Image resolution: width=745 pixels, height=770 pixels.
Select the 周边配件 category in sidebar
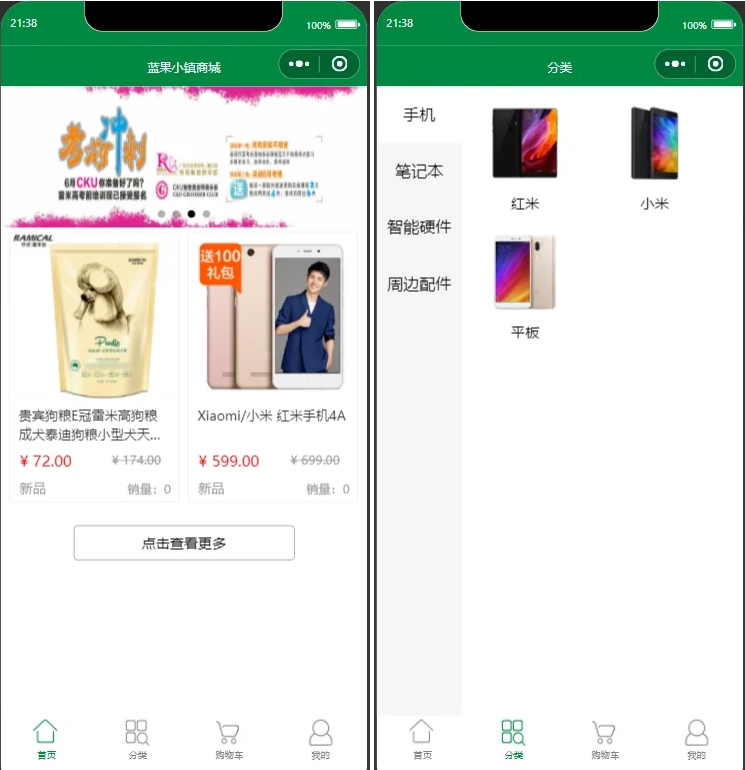click(x=419, y=284)
